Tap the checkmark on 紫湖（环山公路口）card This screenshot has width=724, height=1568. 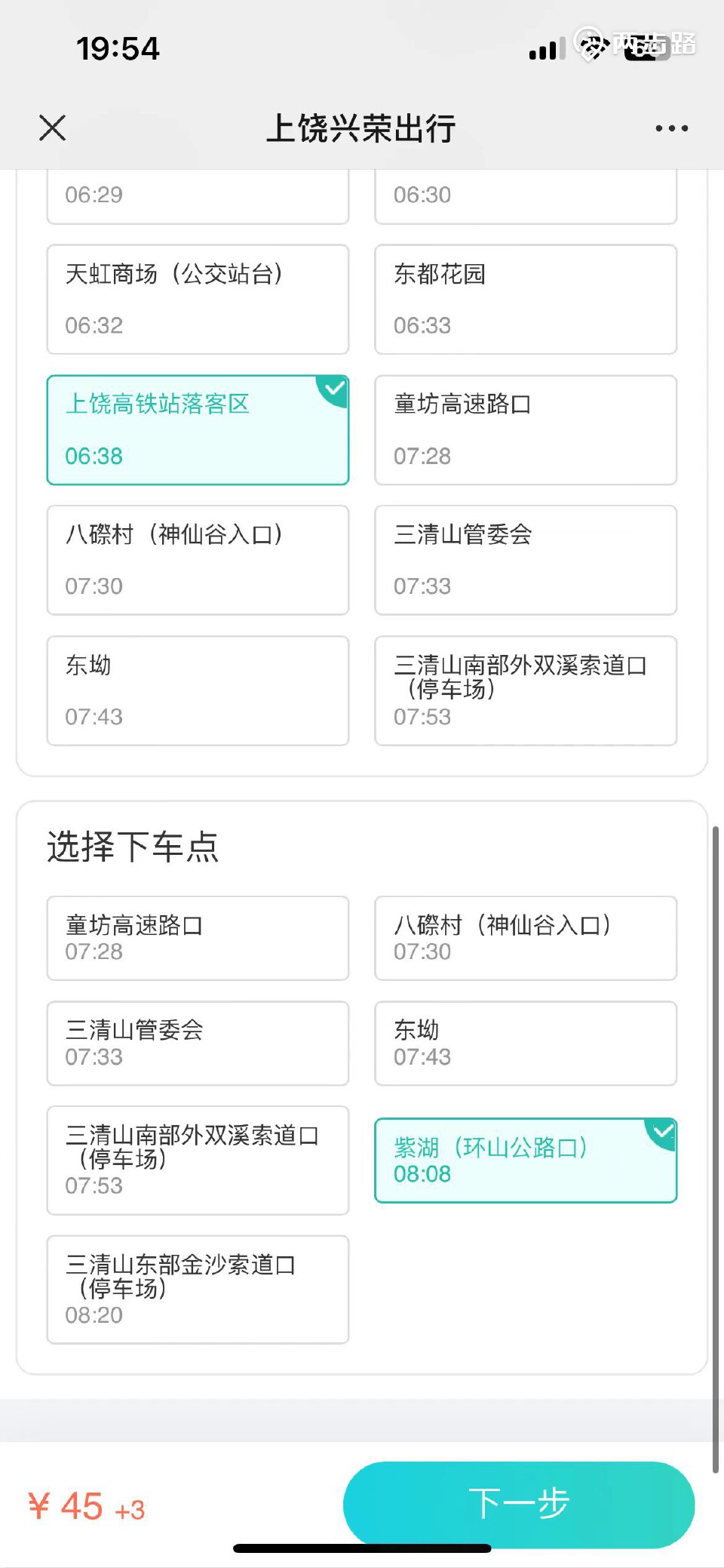point(662,1132)
